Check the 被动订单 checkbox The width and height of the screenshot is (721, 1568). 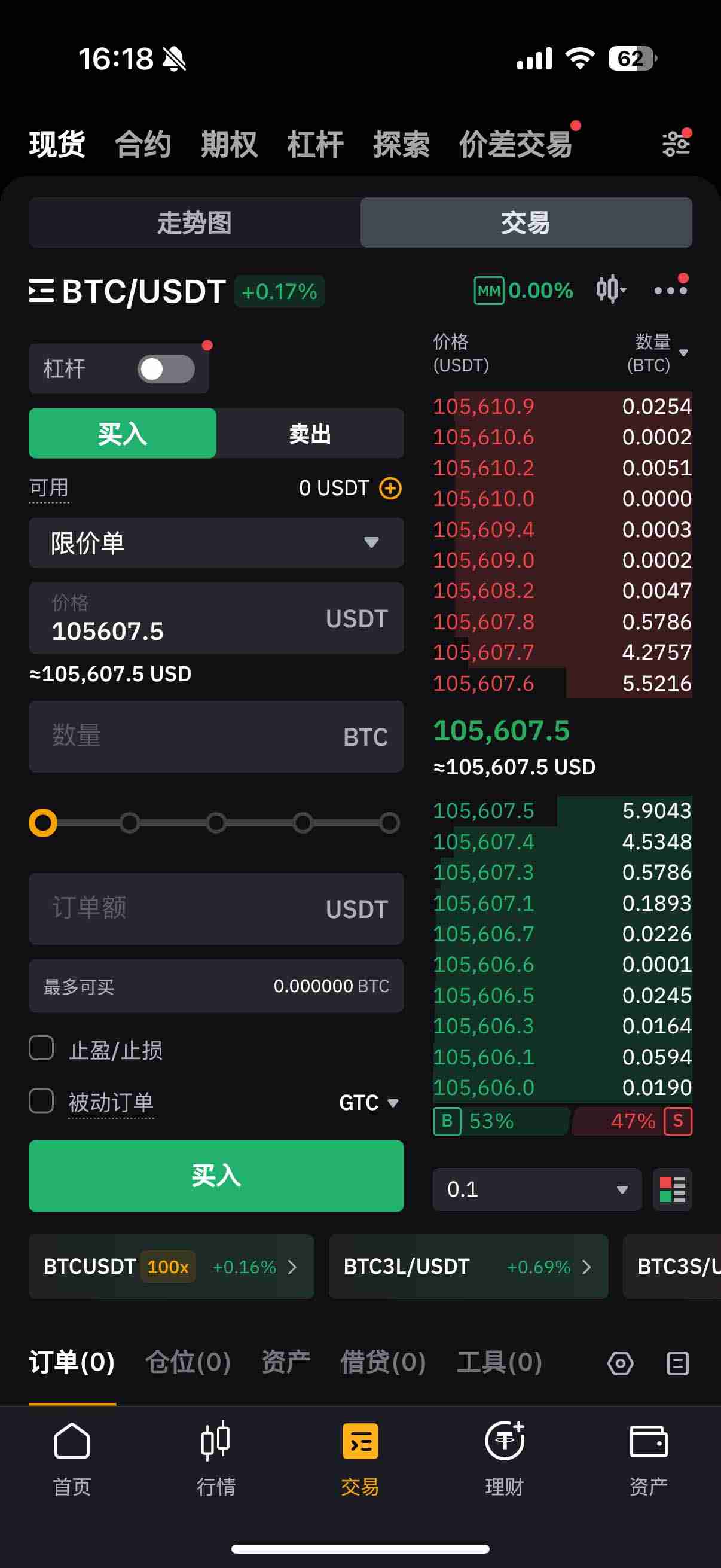pyautogui.click(x=41, y=1102)
